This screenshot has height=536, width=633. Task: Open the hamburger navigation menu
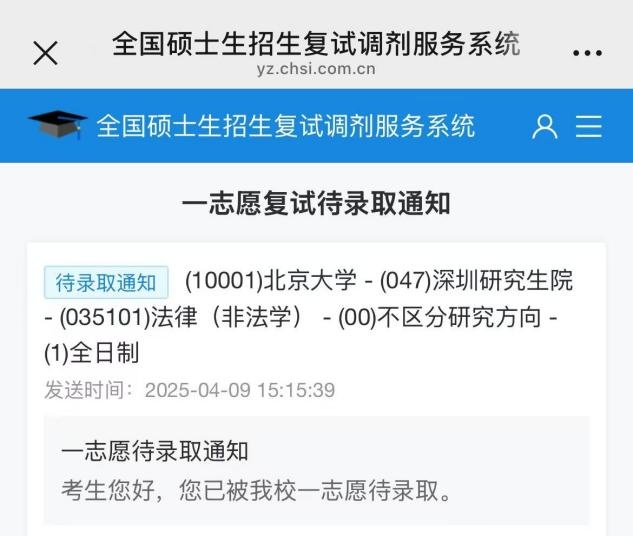click(589, 126)
